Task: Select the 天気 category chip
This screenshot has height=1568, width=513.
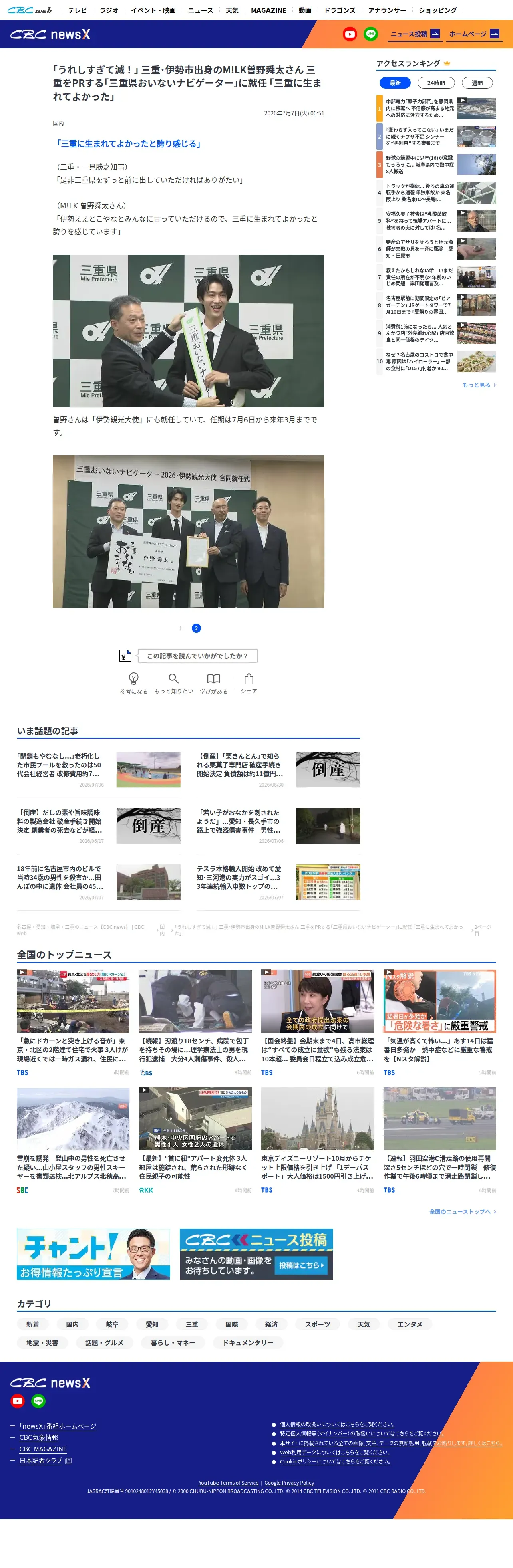Action: pyautogui.click(x=364, y=1324)
